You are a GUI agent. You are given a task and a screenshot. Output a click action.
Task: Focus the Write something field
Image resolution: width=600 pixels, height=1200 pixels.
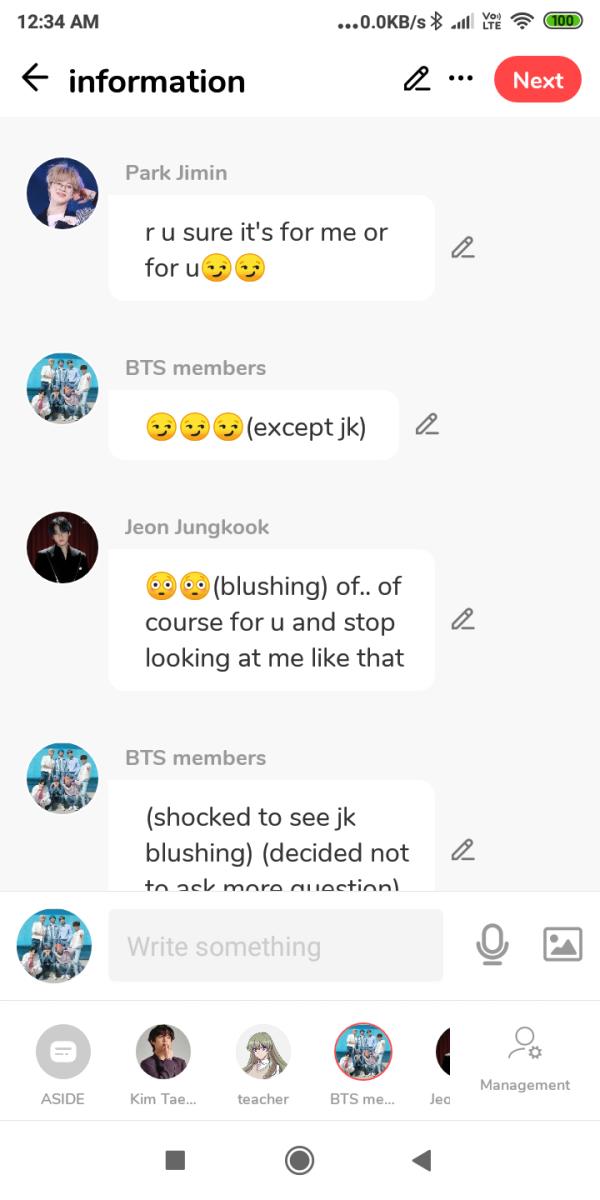[x=275, y=945]
